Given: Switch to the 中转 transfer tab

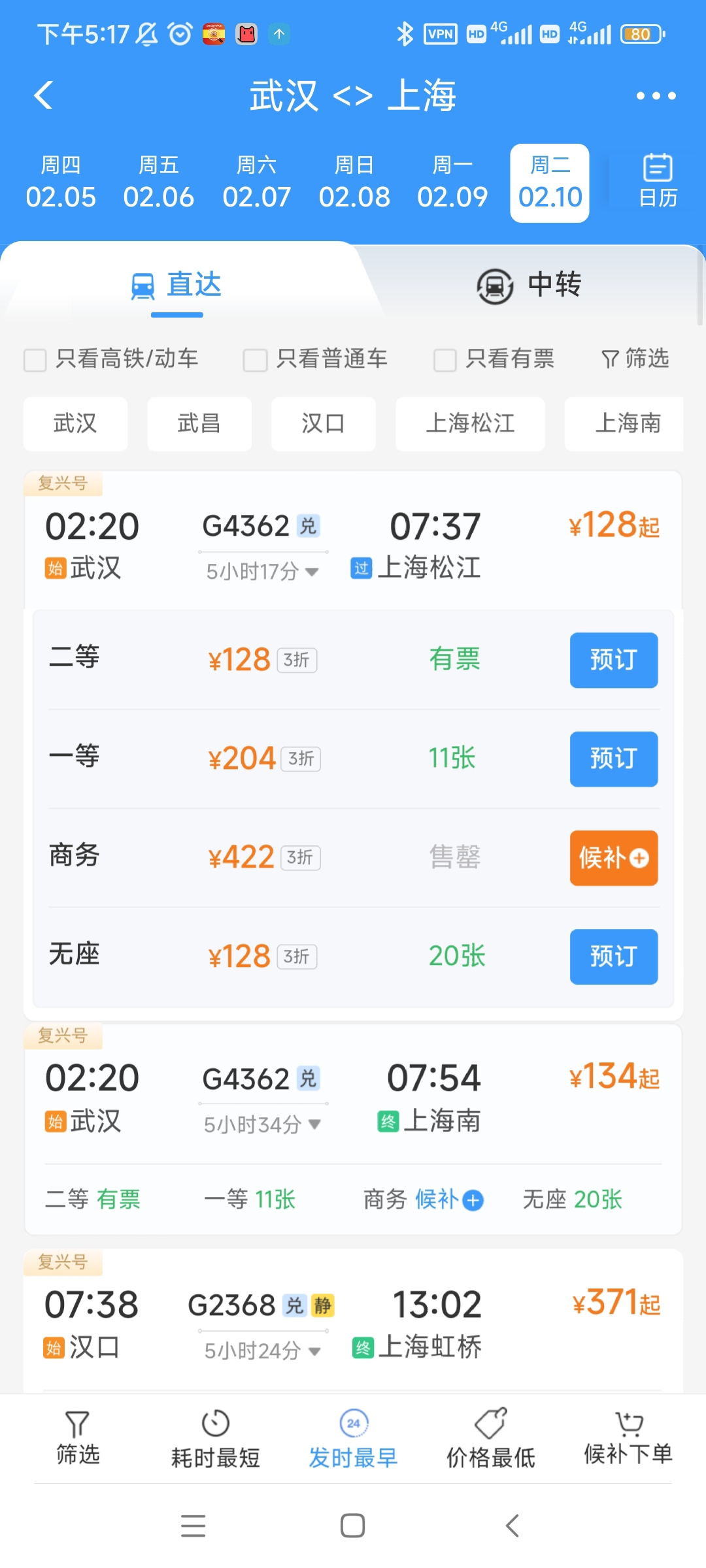Looking at the screenshot, I should pos(529,286).
